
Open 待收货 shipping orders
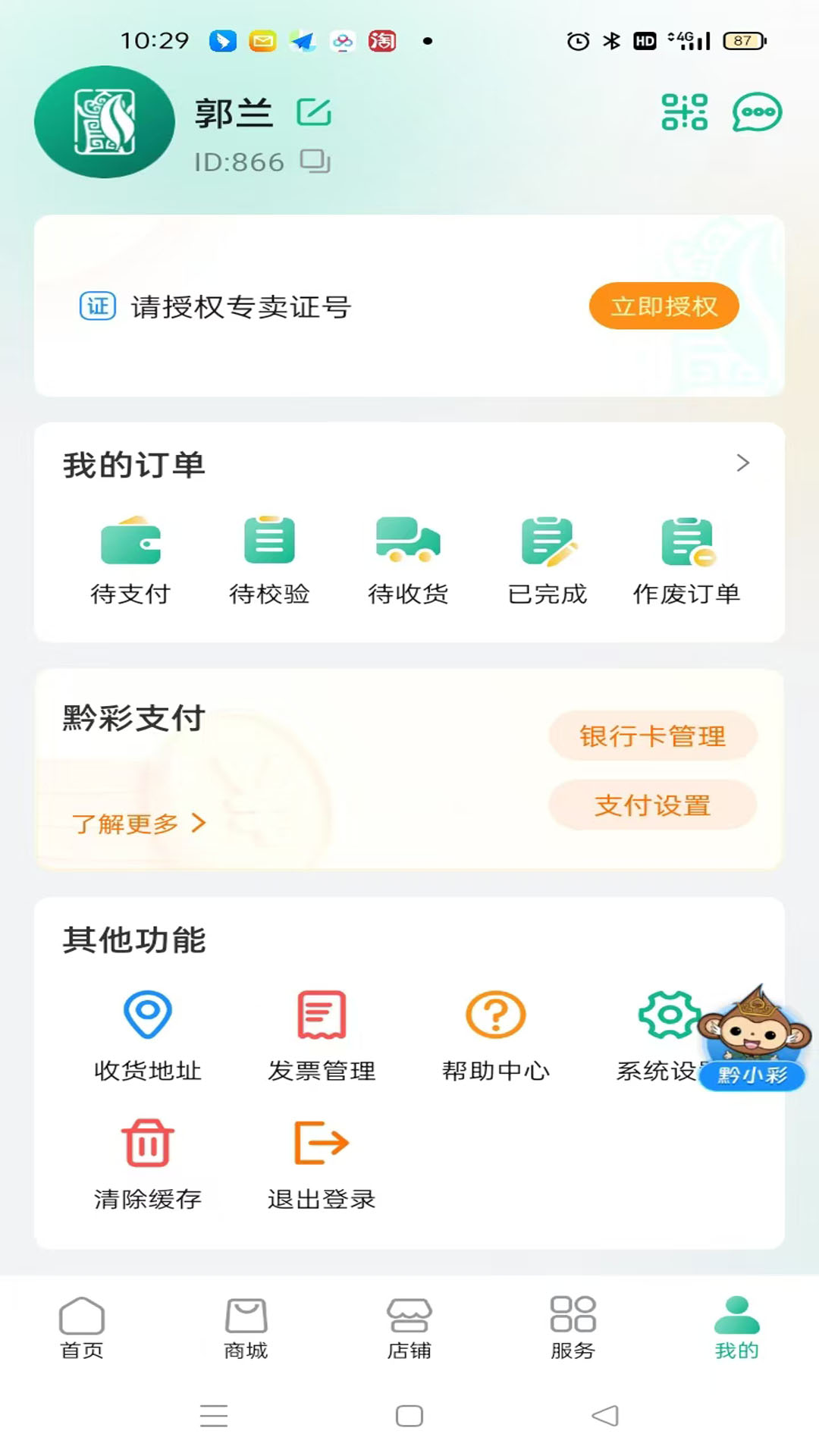(x=409, y=557)
